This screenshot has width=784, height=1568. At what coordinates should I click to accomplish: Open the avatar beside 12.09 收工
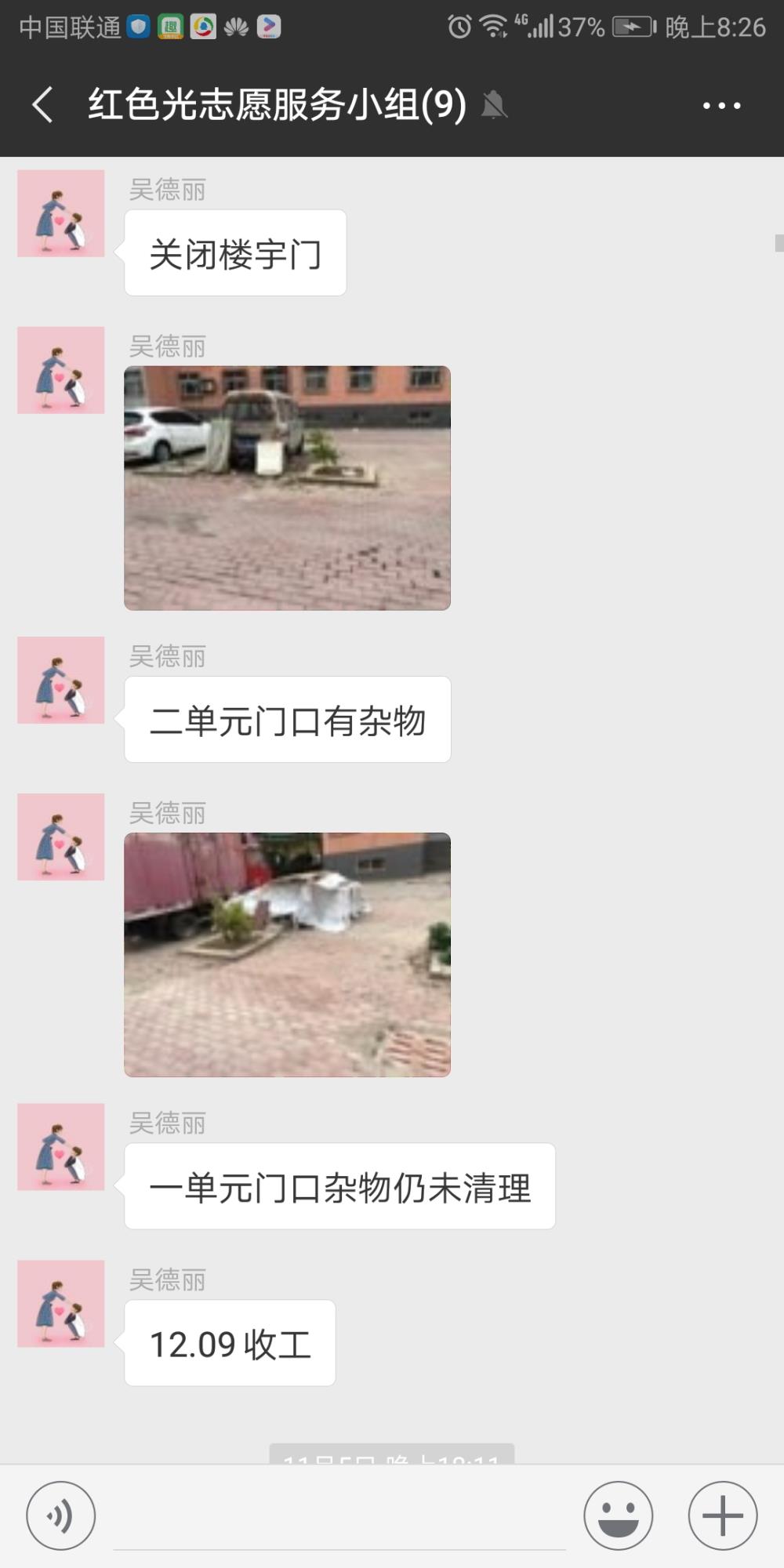click(x=61, y=1304)
